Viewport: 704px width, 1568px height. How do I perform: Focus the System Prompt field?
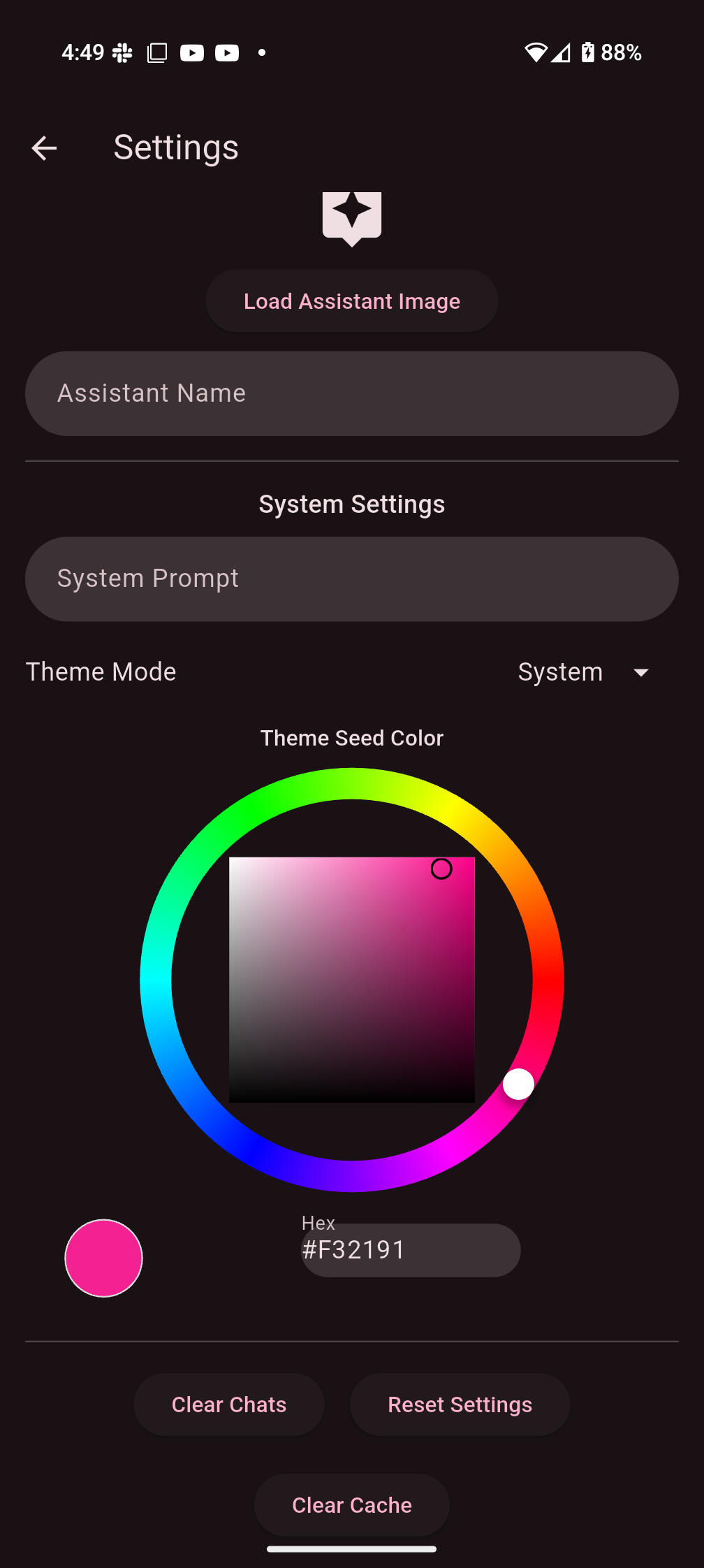(x=351, y=579)
